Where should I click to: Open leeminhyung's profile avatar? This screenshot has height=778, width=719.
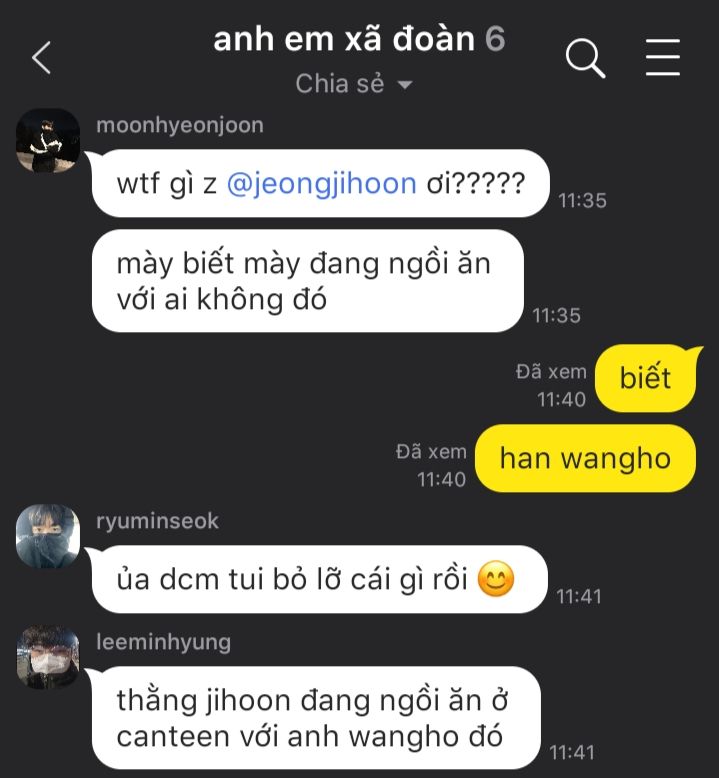[48, 657]
